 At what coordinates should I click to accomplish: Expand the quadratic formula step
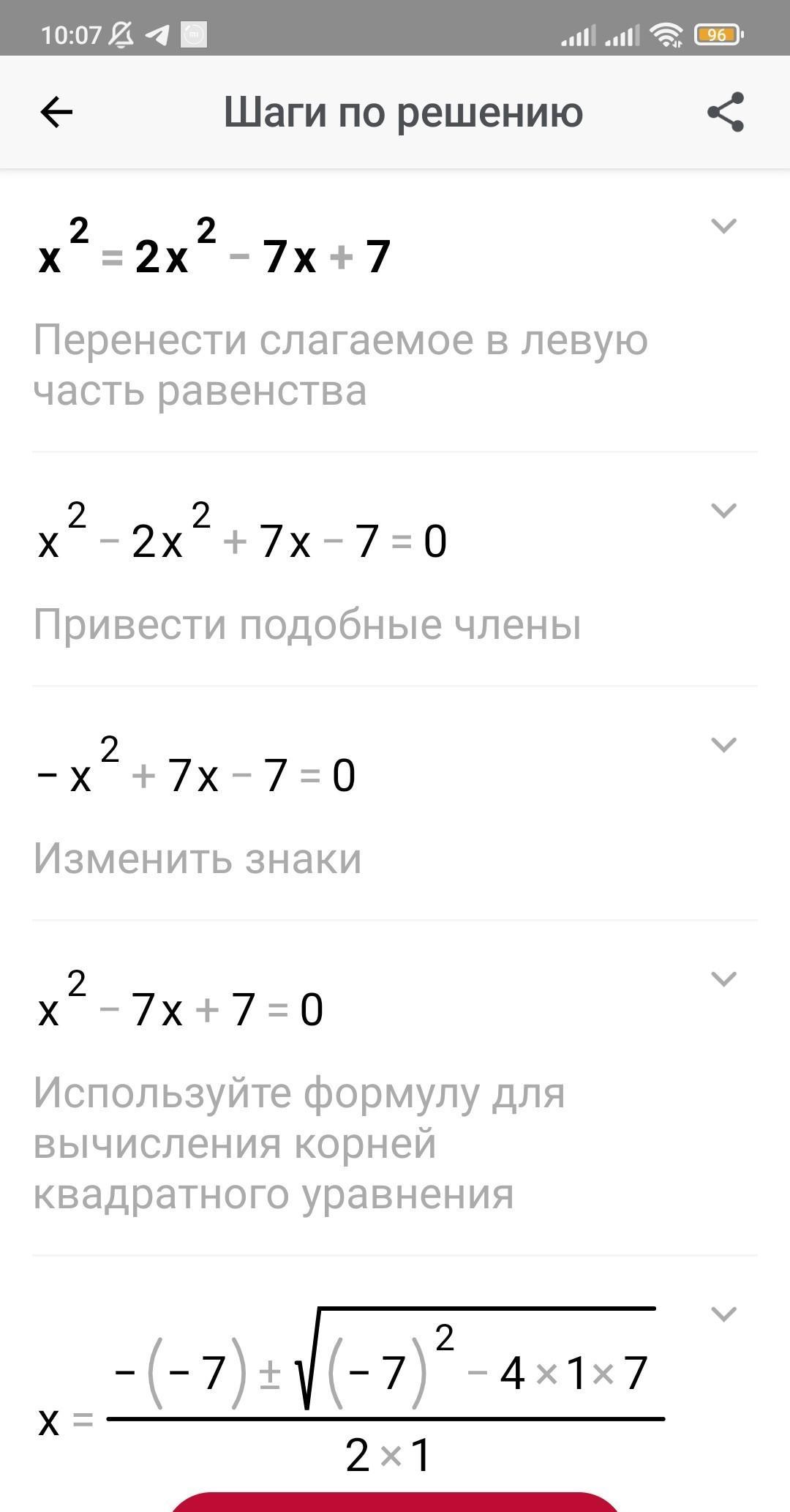723,1314
